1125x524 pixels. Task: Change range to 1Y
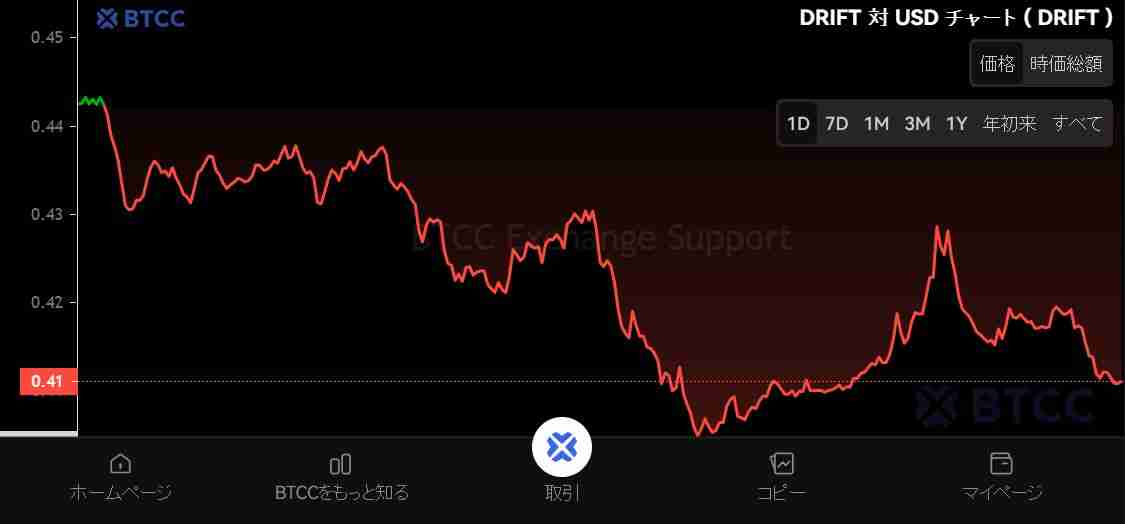[957, 124]
